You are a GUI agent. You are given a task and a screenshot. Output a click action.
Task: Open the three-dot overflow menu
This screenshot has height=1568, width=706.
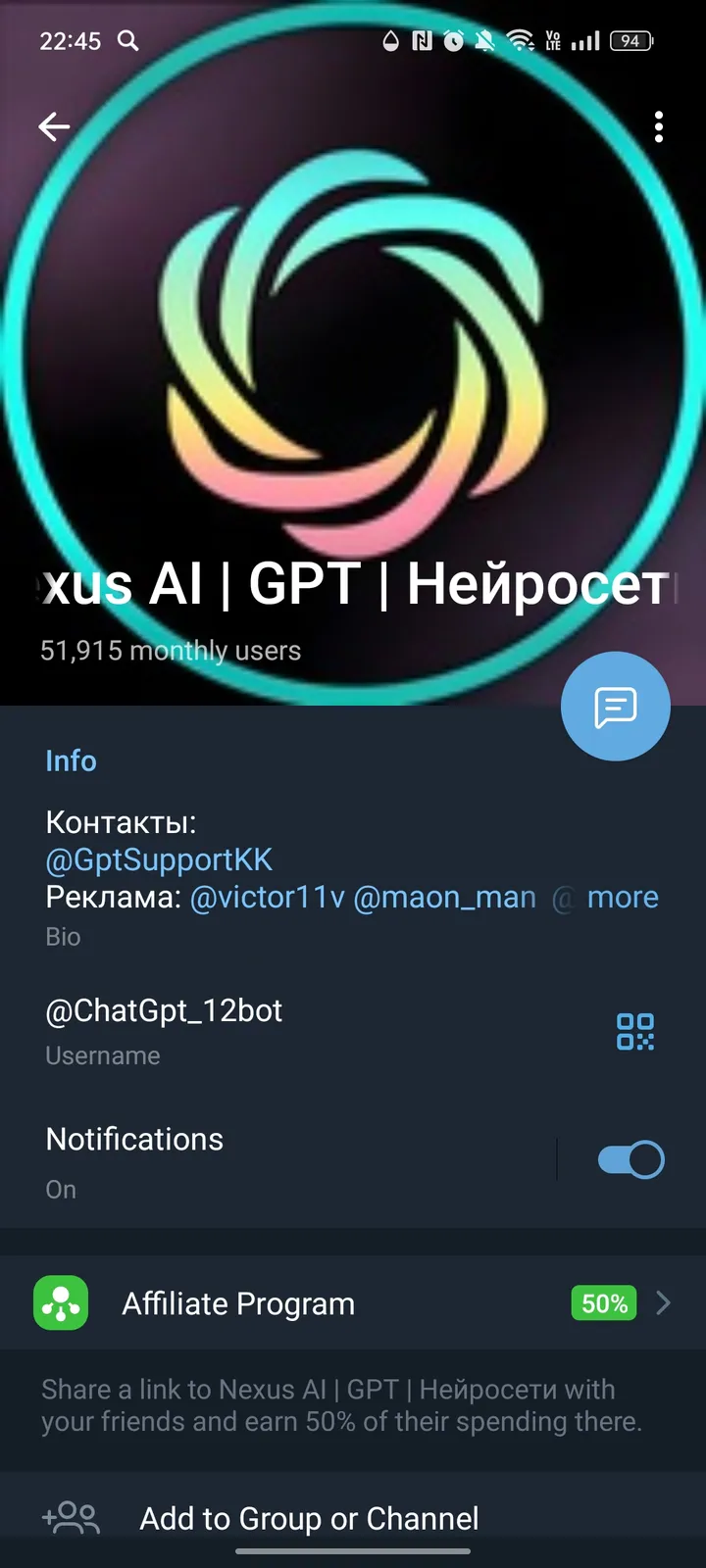[659, 127]
